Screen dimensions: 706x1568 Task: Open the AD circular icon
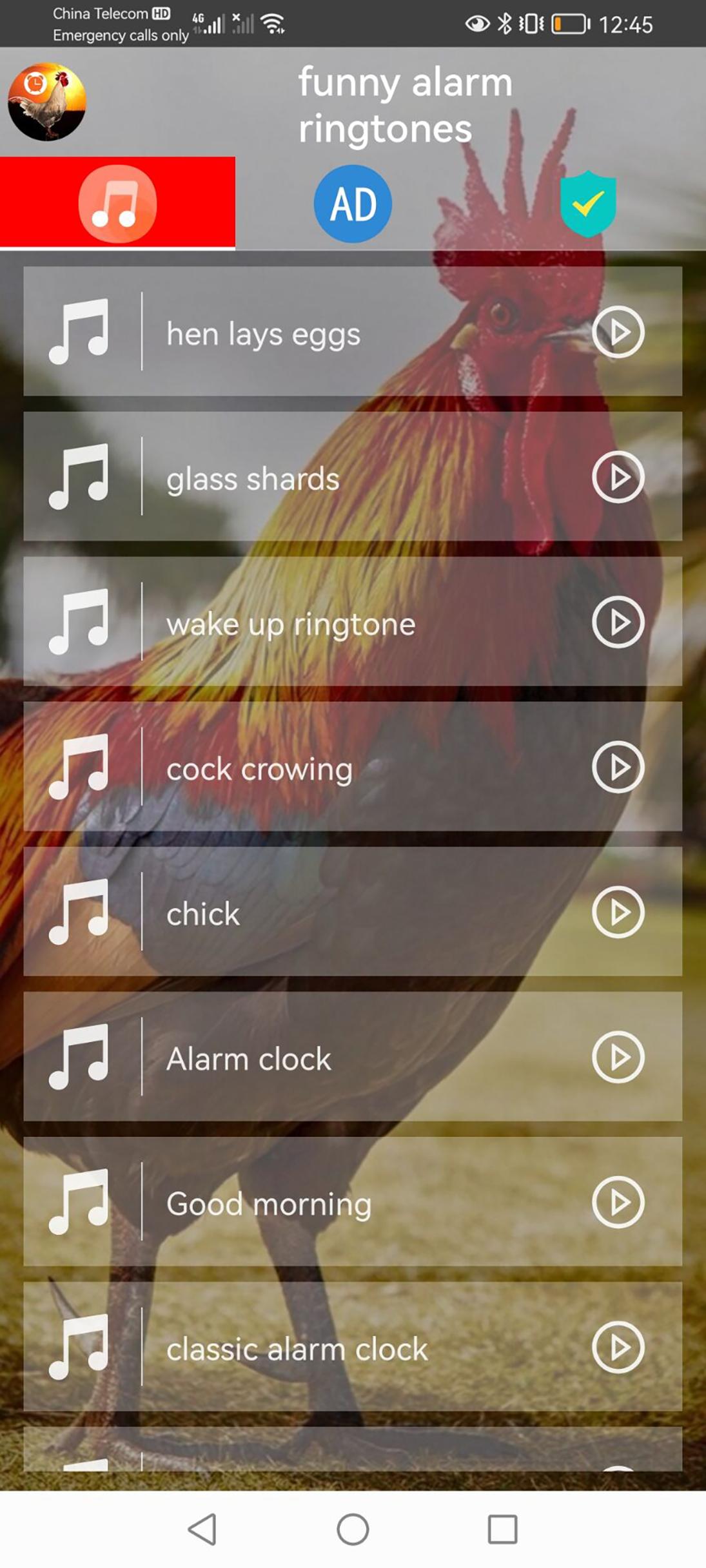click(352, 204)
